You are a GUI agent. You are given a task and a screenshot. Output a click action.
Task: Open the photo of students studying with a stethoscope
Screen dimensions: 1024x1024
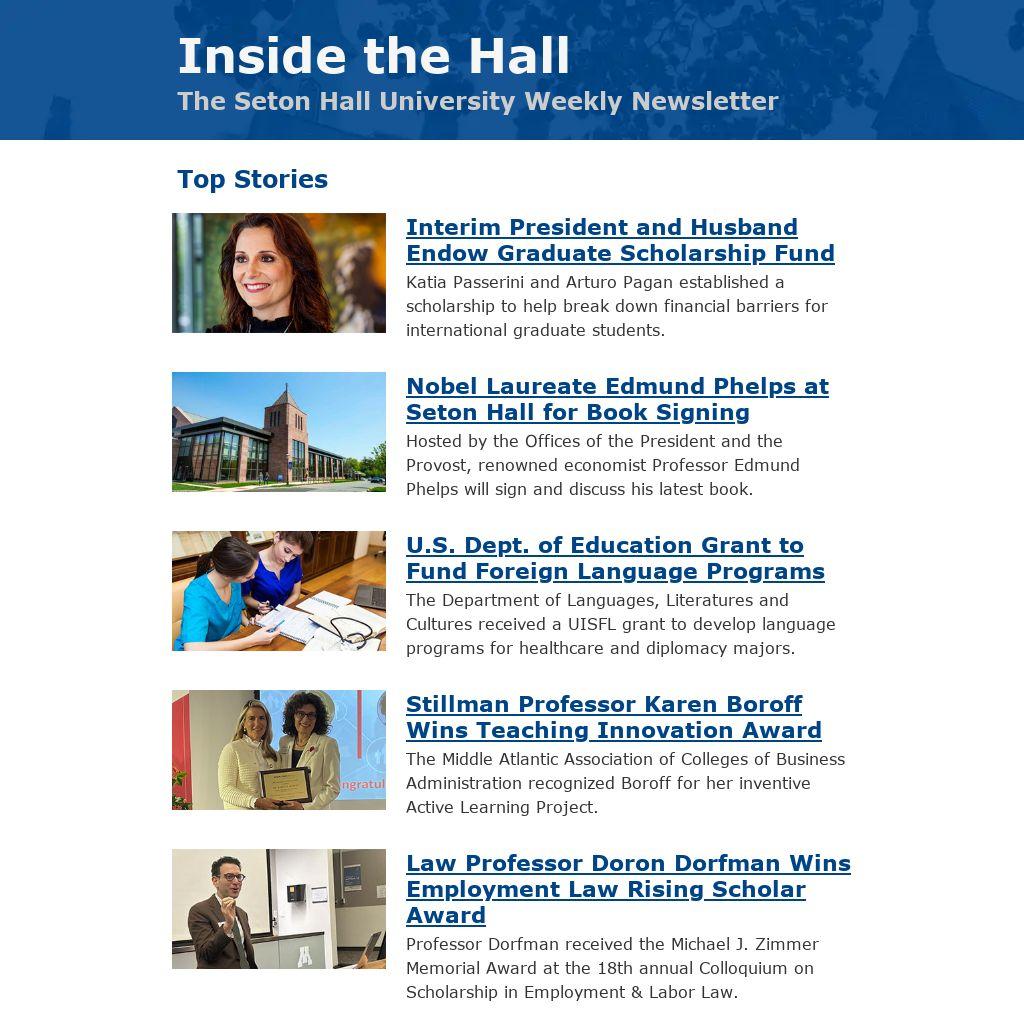pyautogui.click(x=278, y=591)
